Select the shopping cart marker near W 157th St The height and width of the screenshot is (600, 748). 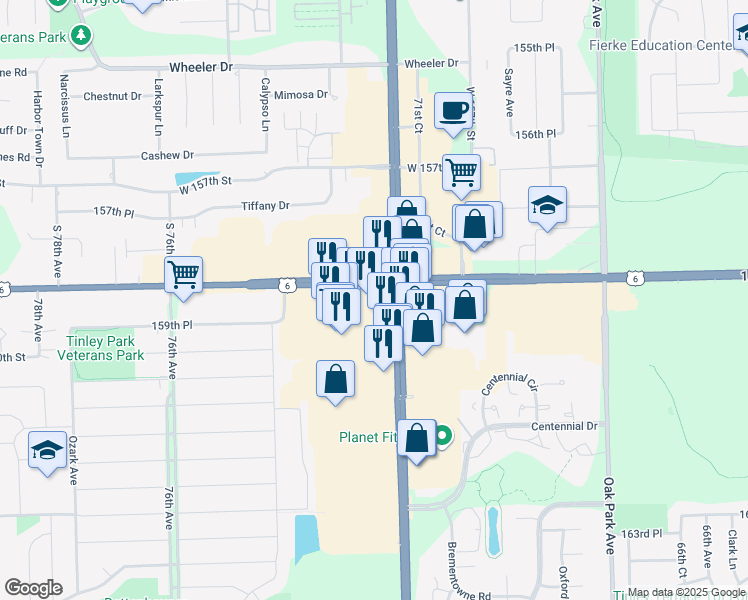(x=461, y=172)
